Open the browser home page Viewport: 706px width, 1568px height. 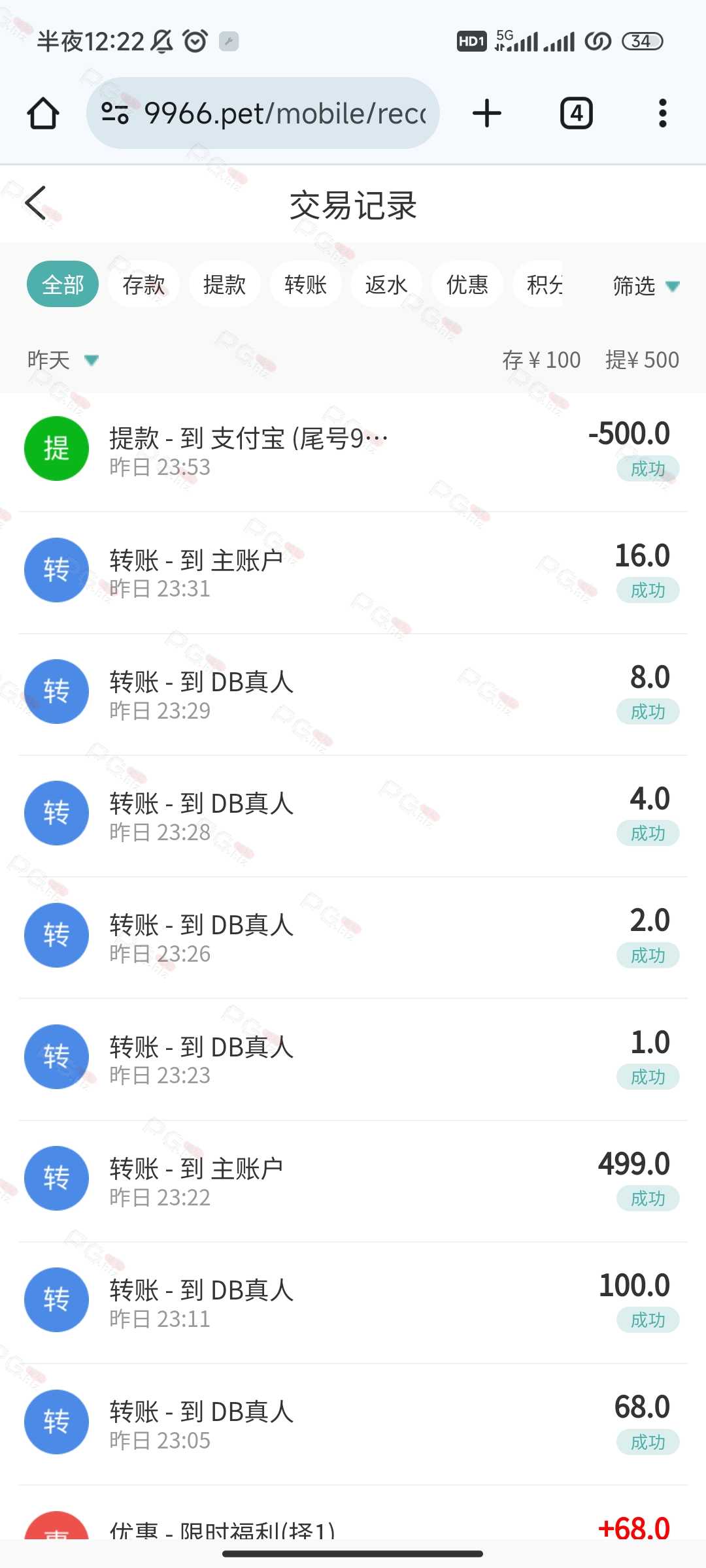tap(43, 113)
